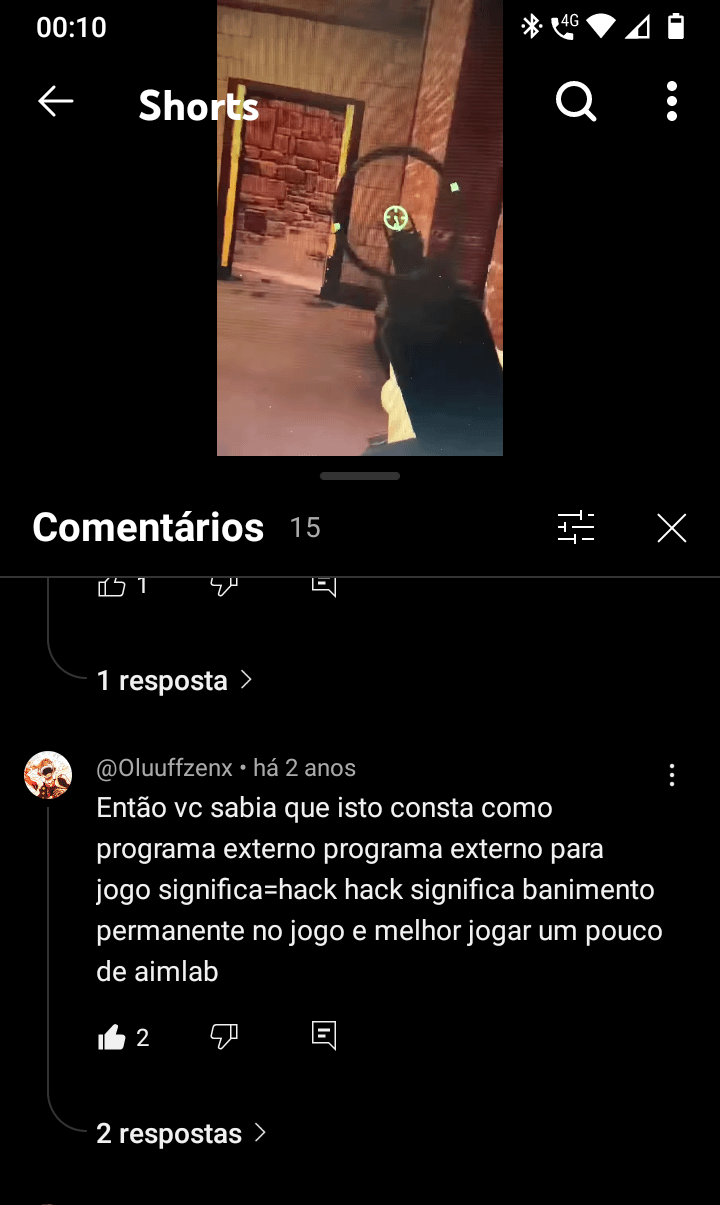Open comment sort options

click(x=576, y=527)
